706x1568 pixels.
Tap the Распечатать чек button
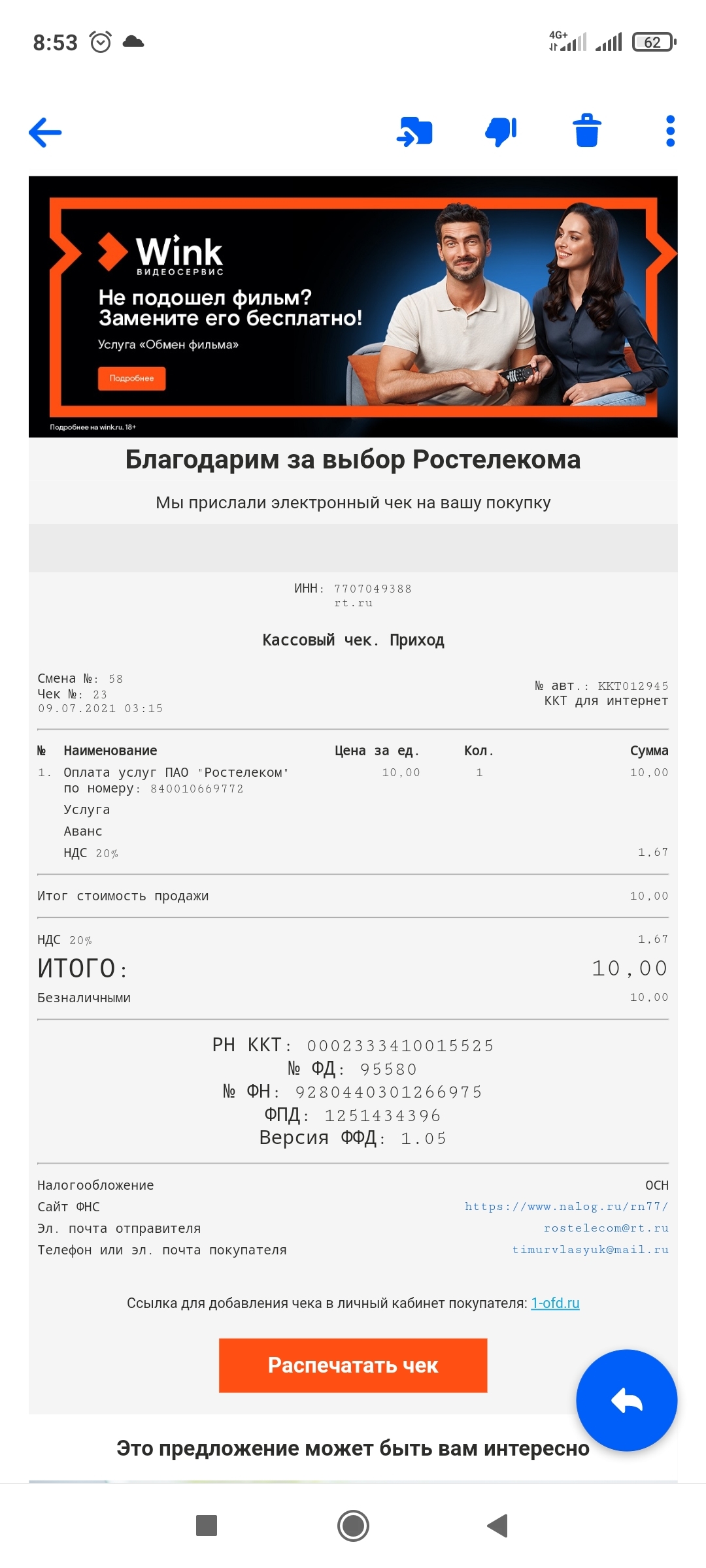tap(353, 1365)
